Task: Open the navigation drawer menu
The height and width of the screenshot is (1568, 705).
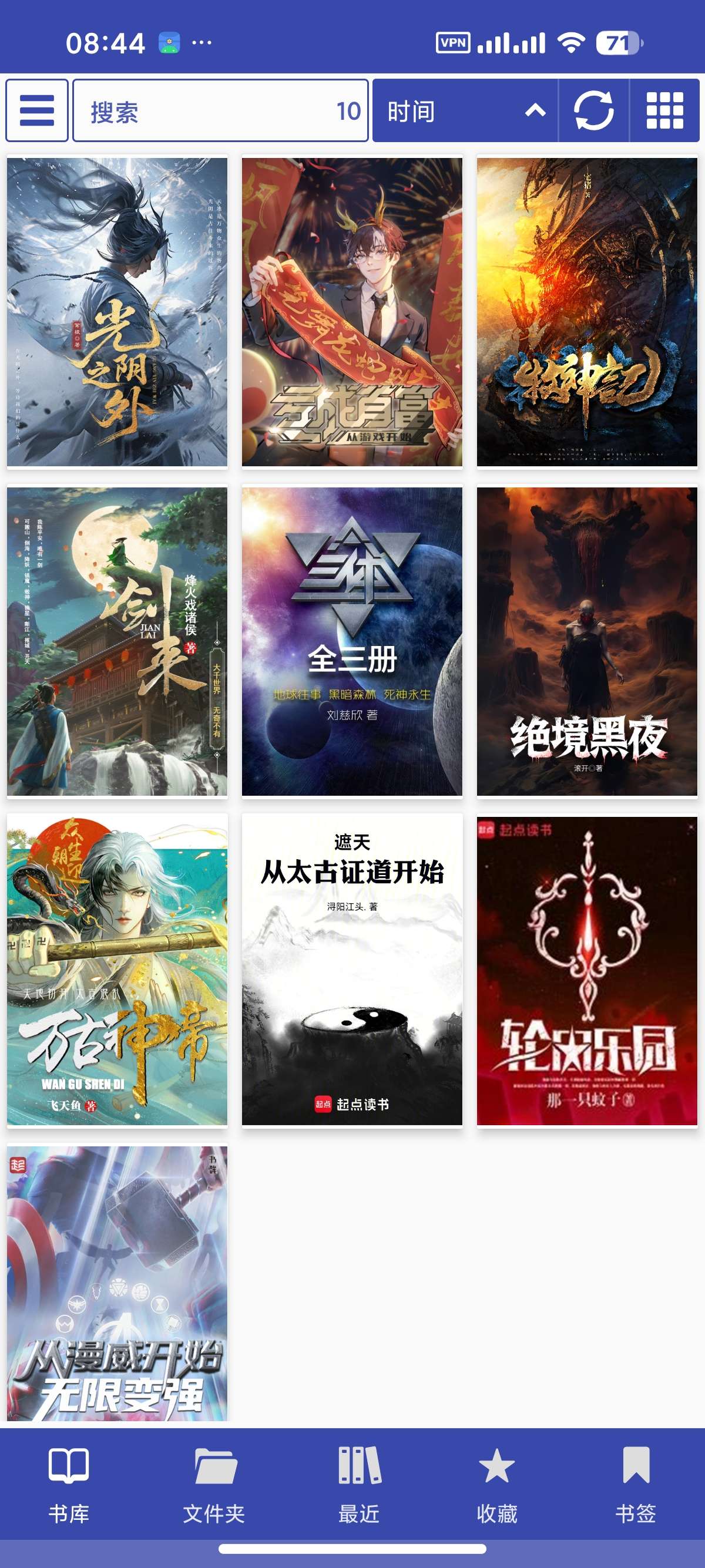Action: pos(36,111)
